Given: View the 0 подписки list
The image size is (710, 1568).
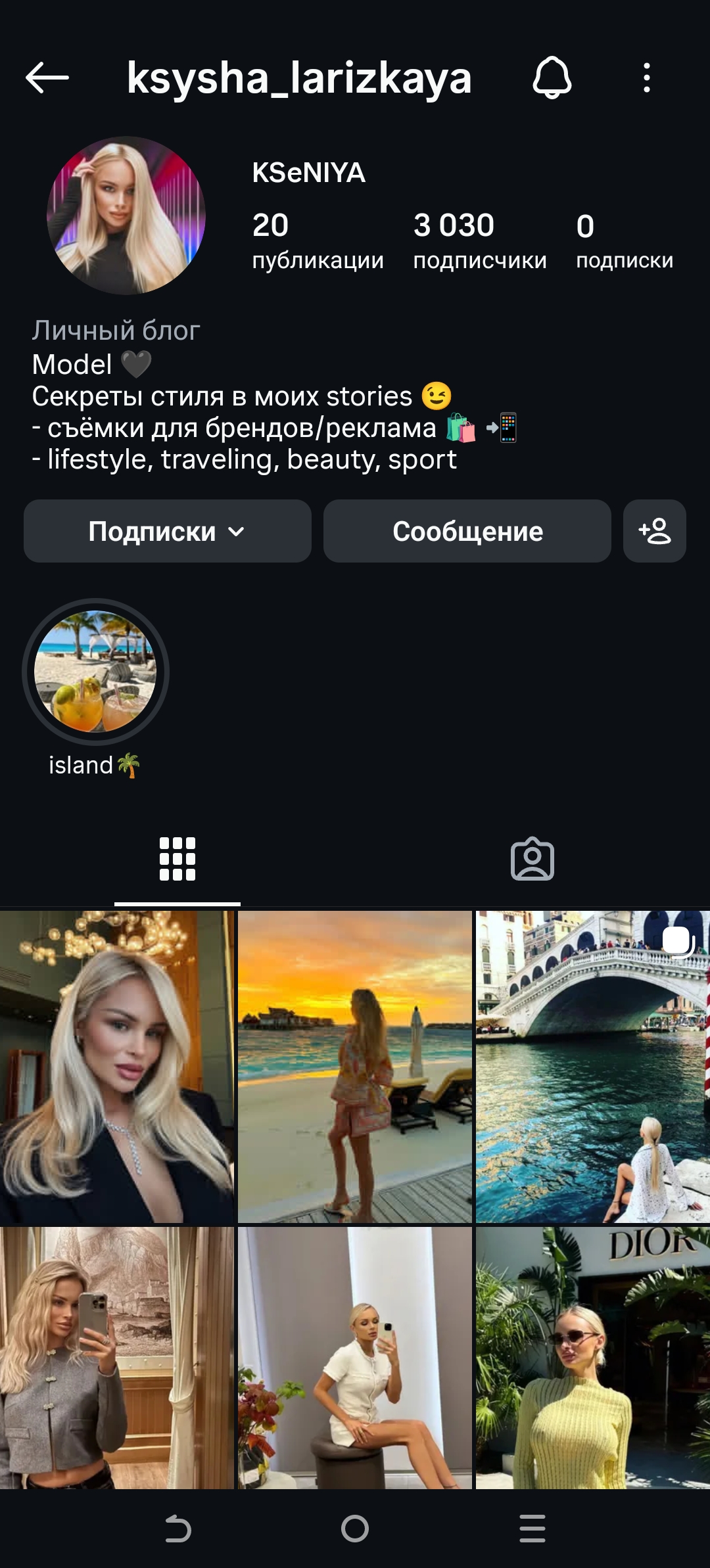Looking at the screenshot, I should coord(624,241).
